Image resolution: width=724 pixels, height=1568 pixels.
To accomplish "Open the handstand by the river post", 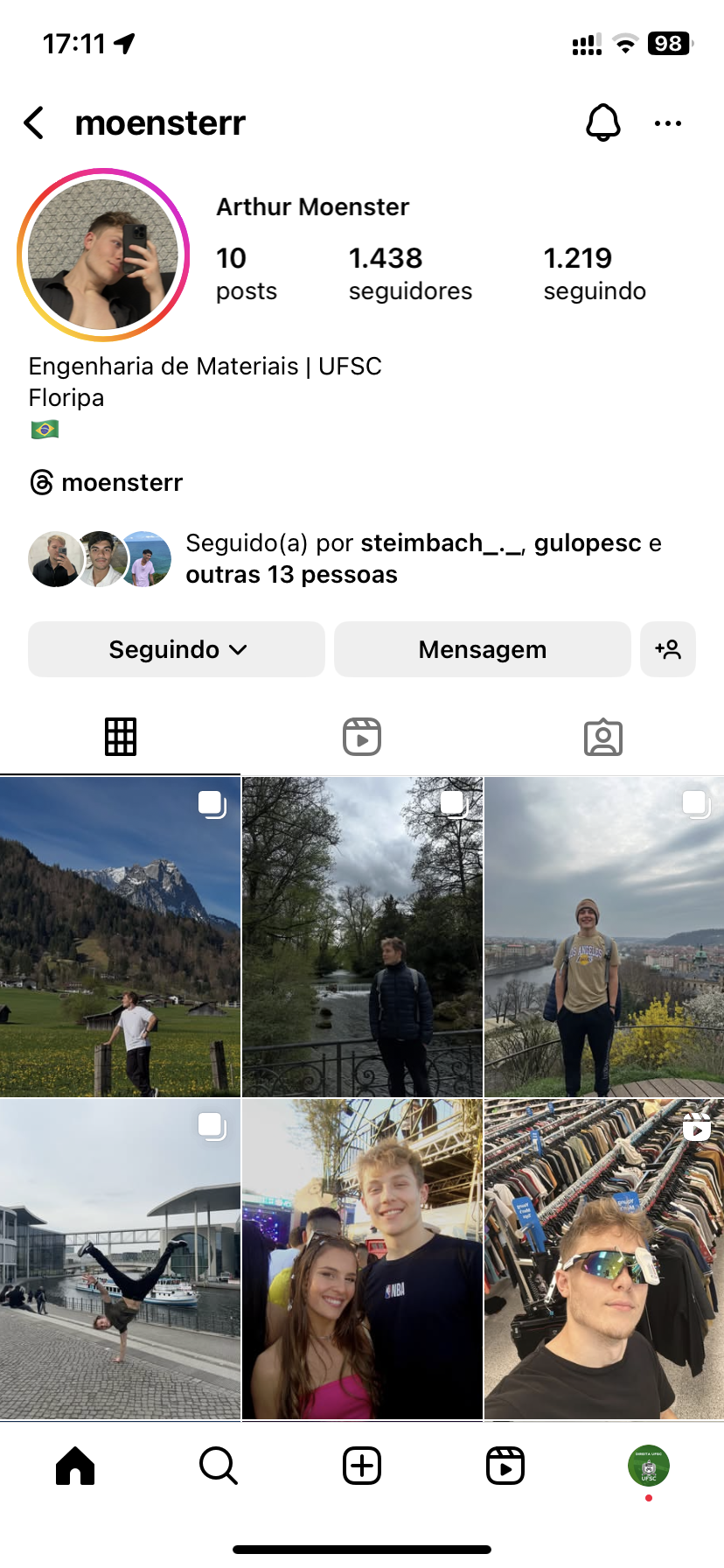I will click(x=120, y=1258).
